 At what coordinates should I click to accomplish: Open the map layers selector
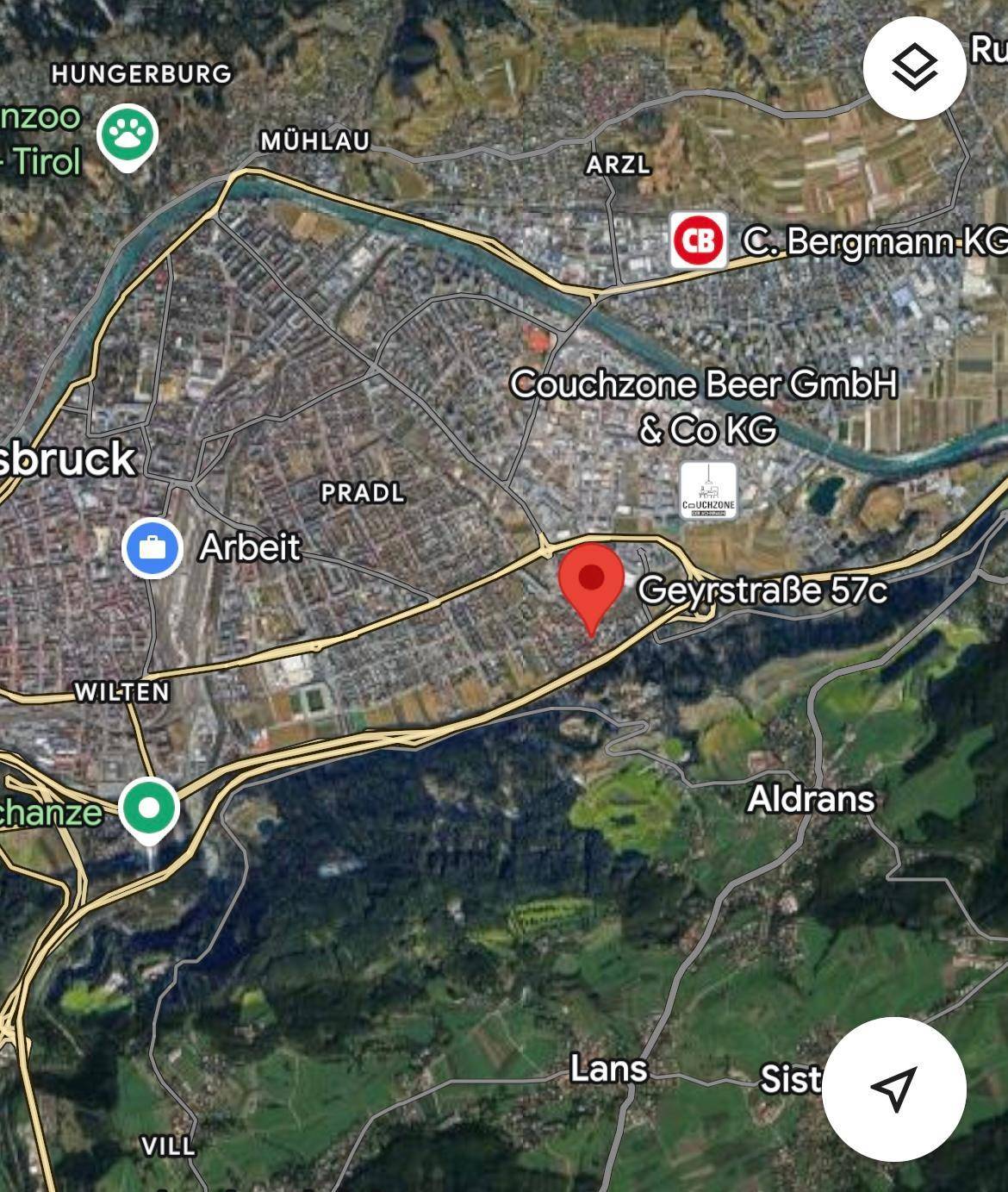click(x=914, y=67)
